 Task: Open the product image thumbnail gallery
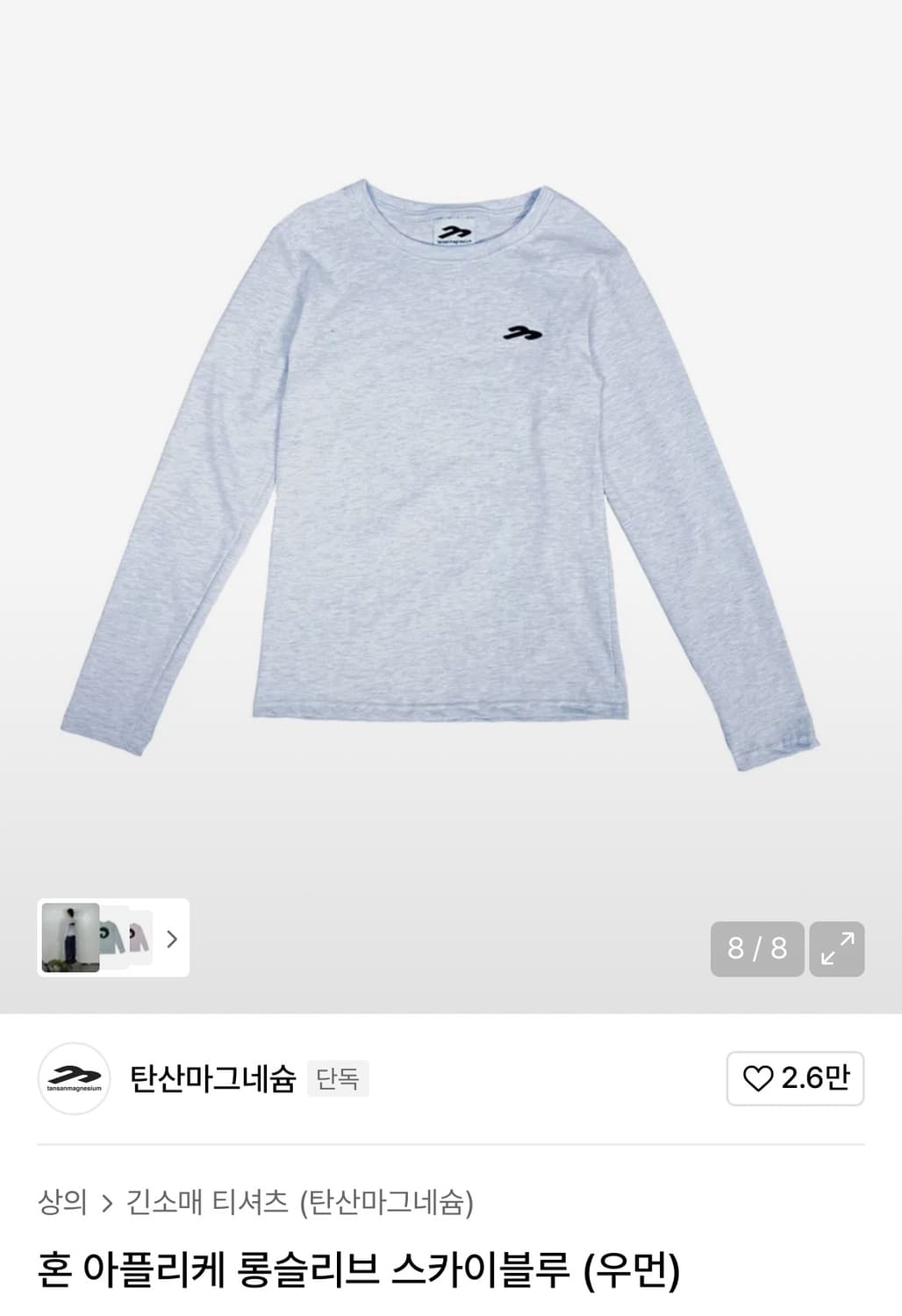point(113,938)
